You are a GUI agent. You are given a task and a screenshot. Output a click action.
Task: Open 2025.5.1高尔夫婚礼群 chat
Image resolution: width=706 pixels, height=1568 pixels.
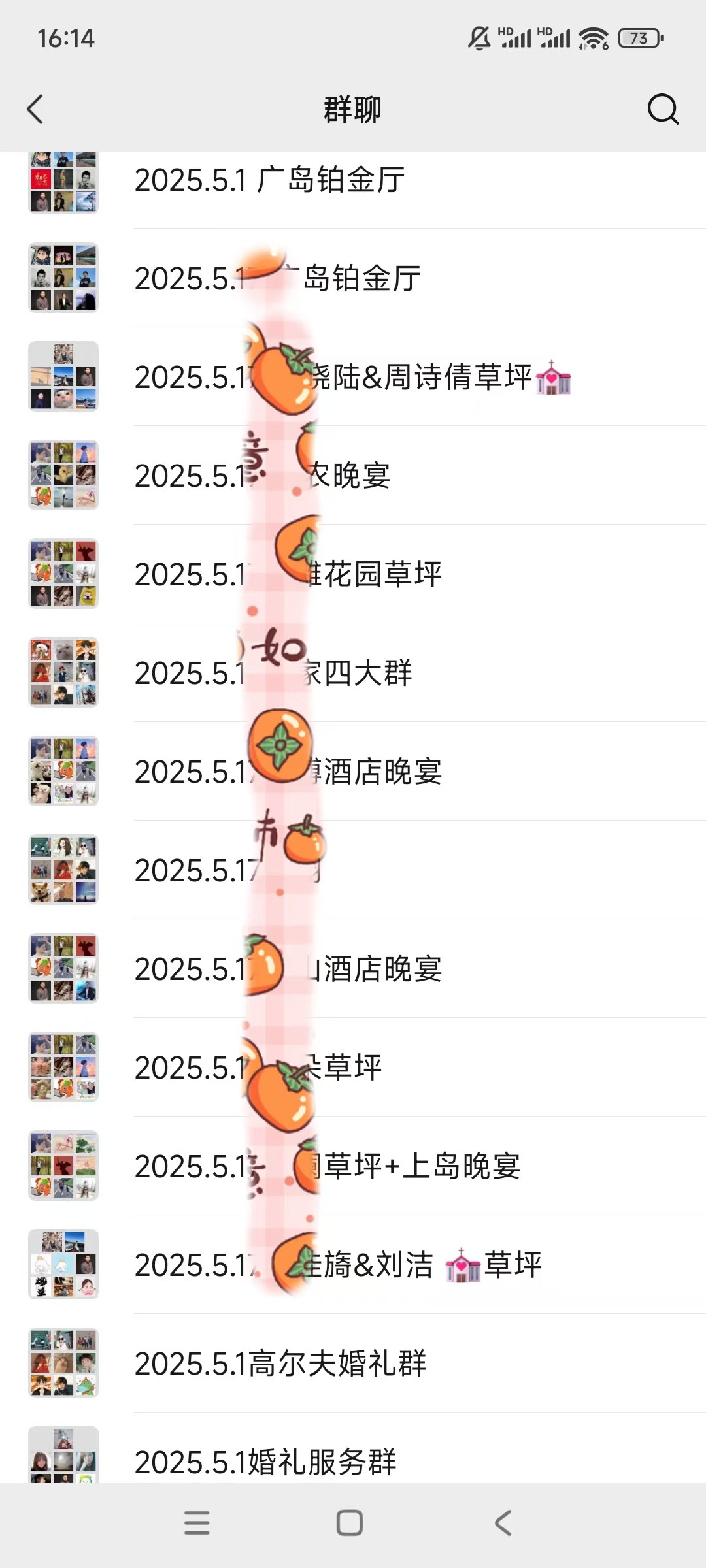pyautogui.click(x=353, y=1364)
